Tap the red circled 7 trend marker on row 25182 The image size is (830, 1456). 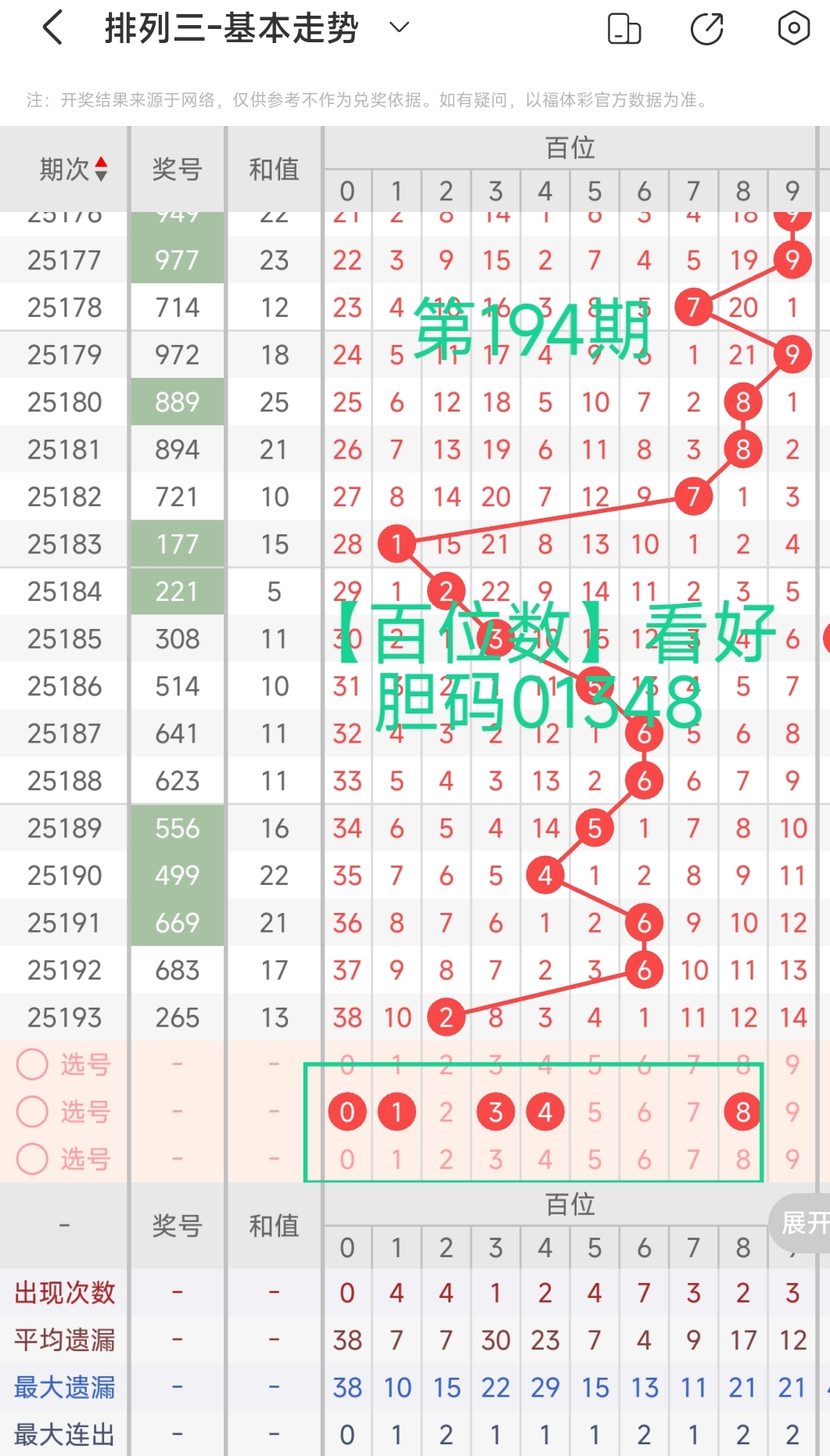pos(693,496)
